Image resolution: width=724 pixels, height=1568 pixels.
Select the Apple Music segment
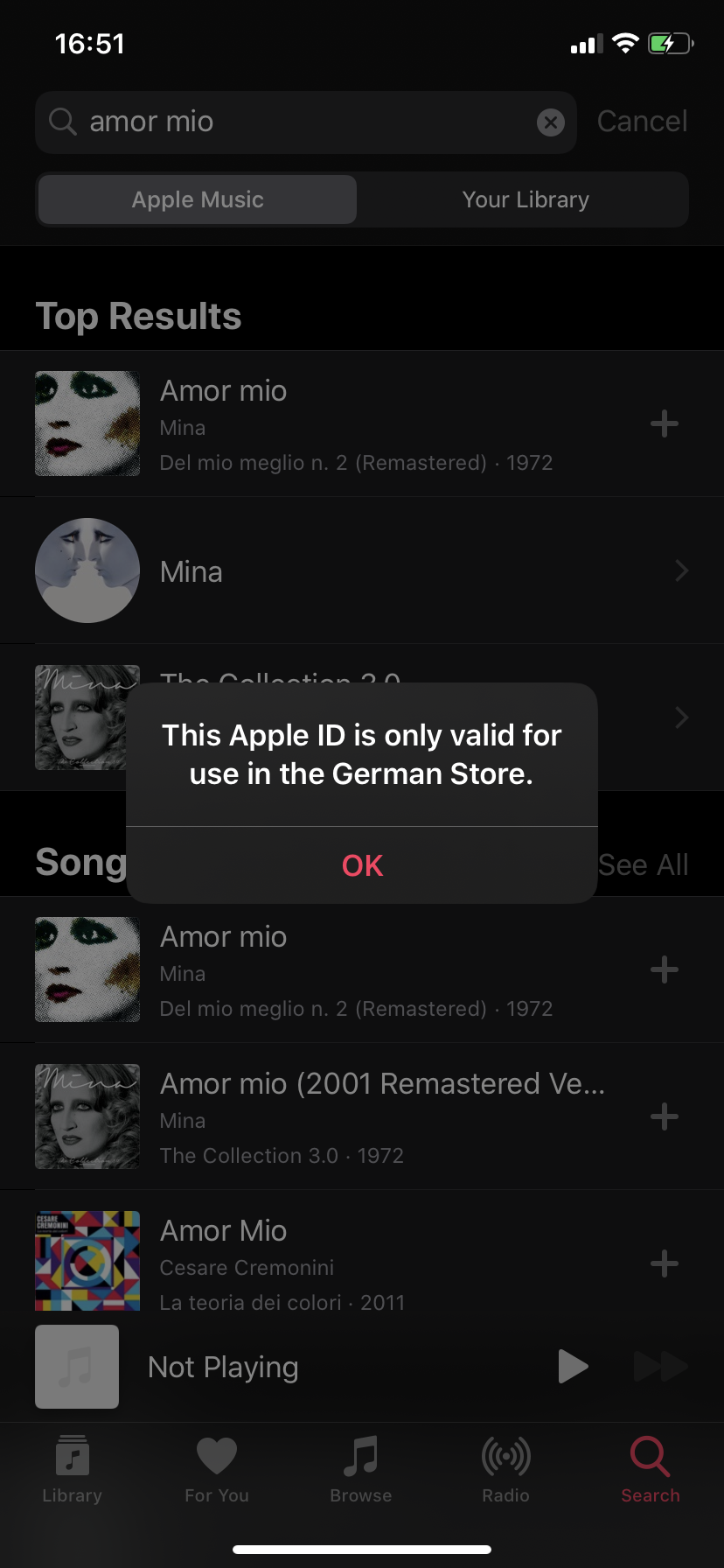tap(198, 199)
